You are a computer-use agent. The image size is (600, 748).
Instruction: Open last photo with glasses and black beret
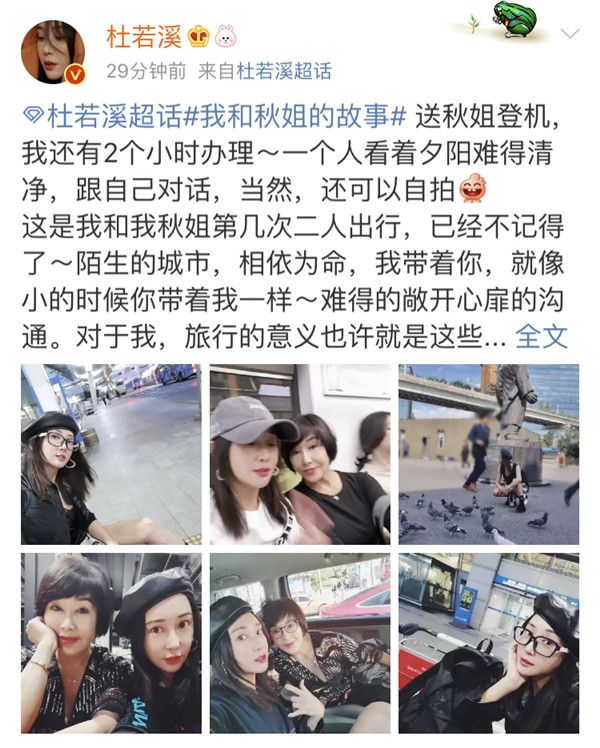[488, 641]
